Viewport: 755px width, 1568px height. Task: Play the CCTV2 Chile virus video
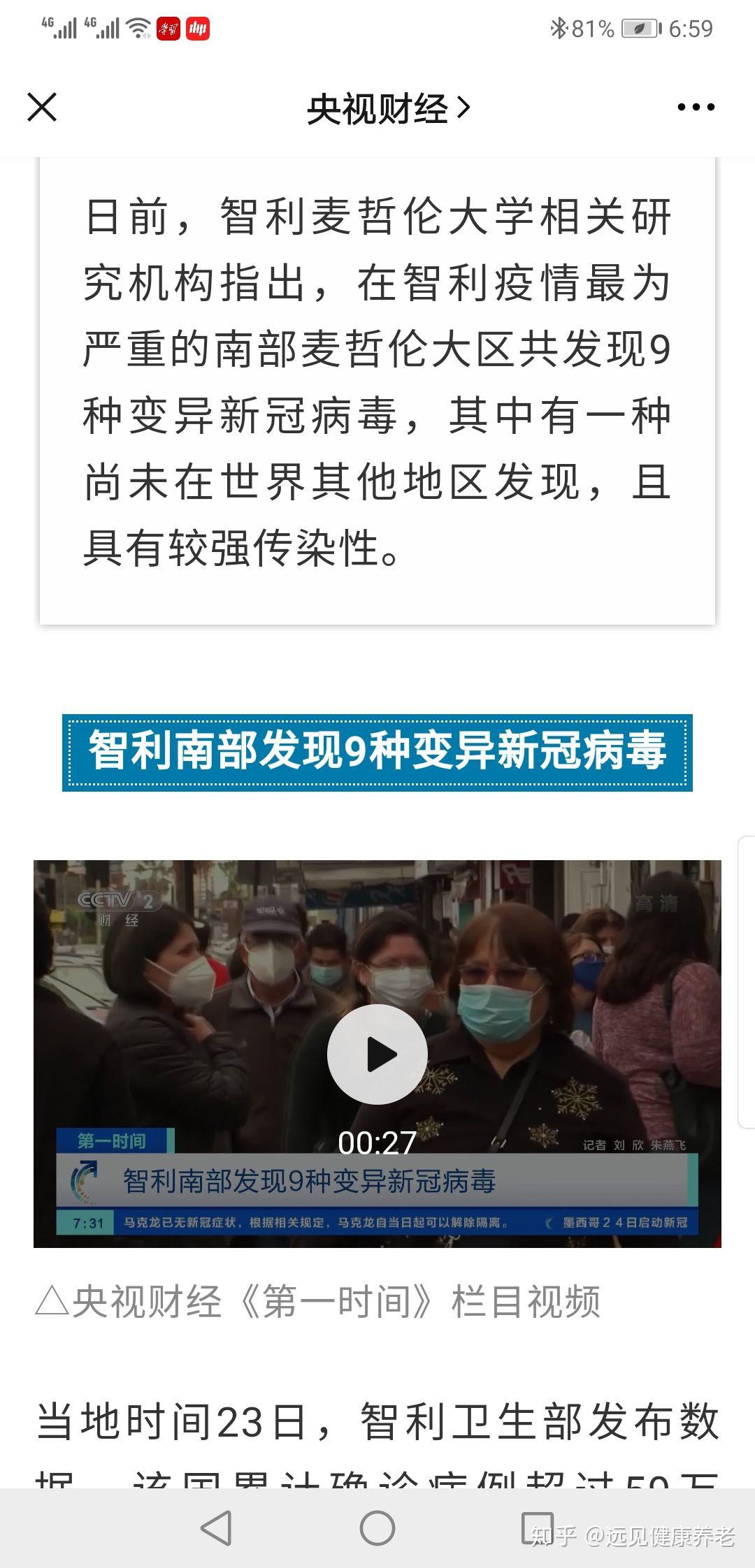tap(377, 1054)
